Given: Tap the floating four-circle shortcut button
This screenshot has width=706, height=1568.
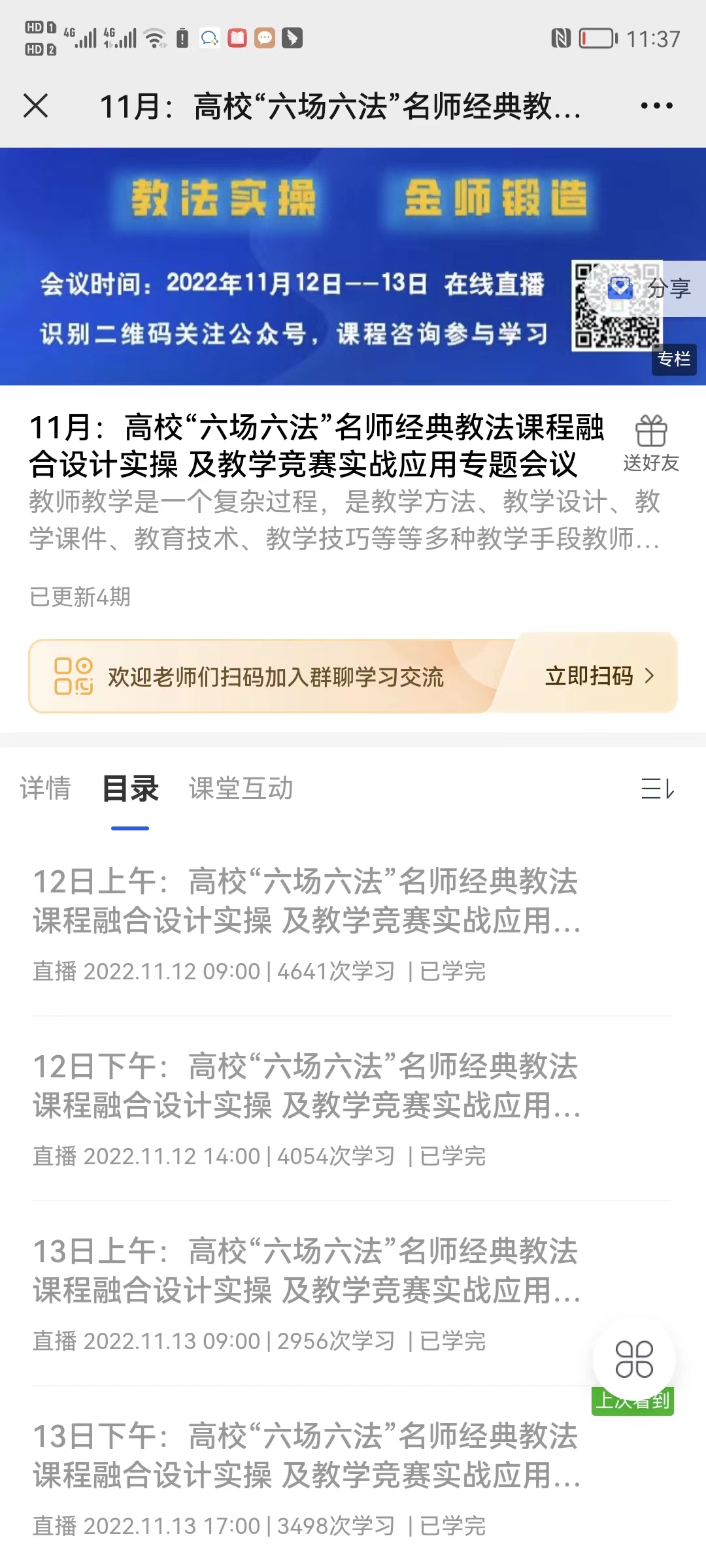Looking at the screenshot, I should coord(634,1359).
